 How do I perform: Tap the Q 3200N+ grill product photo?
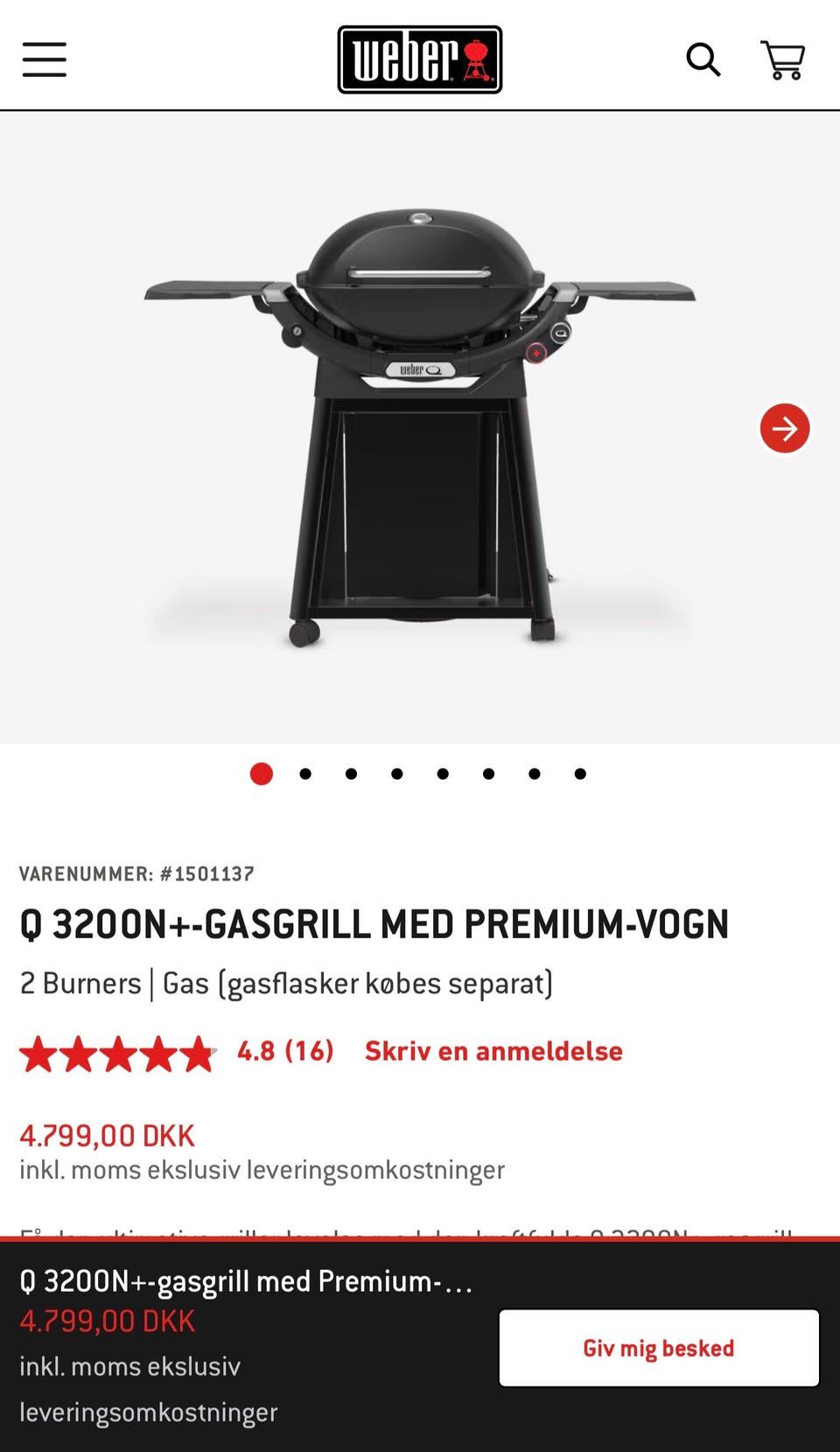420,420
